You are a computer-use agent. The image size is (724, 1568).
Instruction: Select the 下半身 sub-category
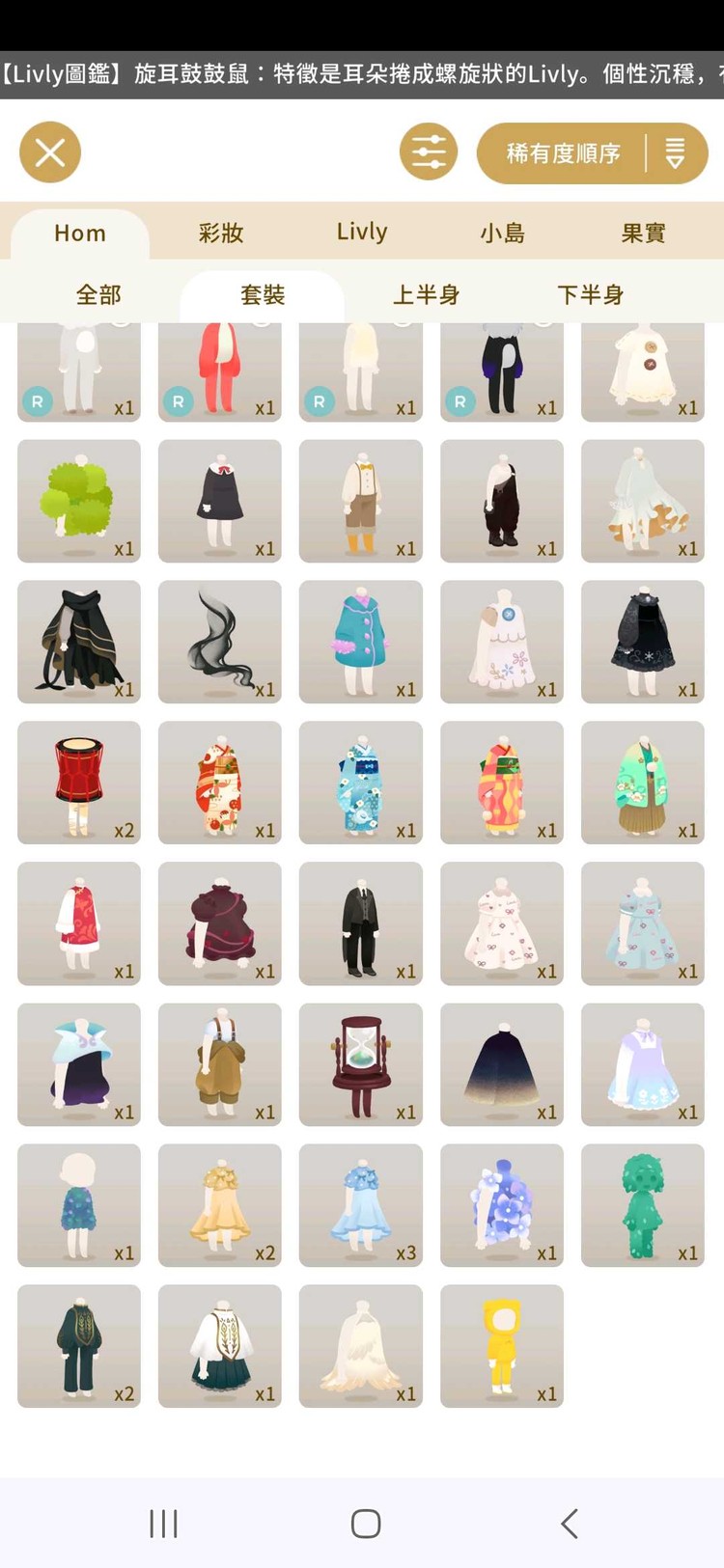click(x=590, y=294)
